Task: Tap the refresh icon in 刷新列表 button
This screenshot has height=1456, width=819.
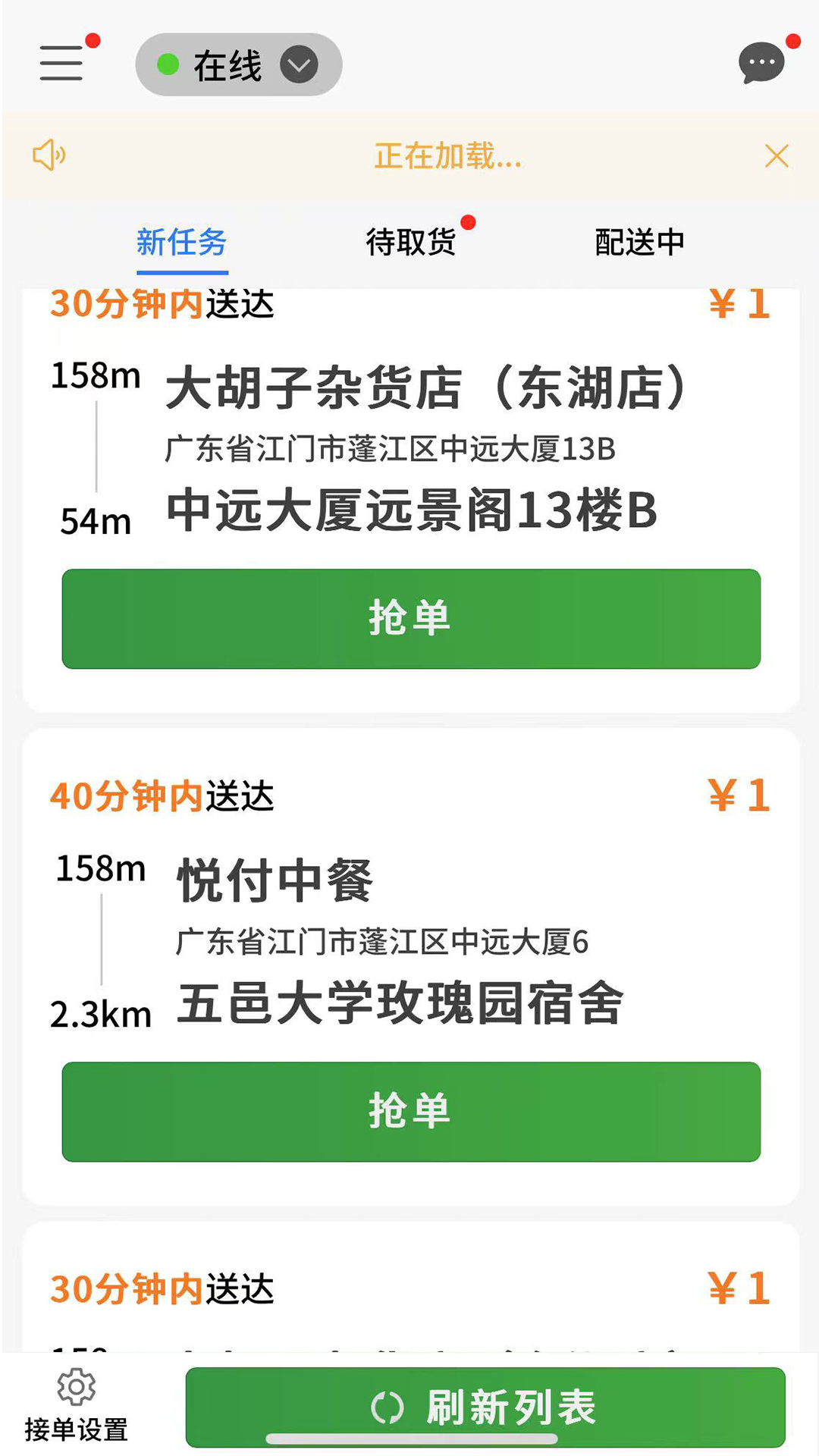Action: click(388, 1407)
